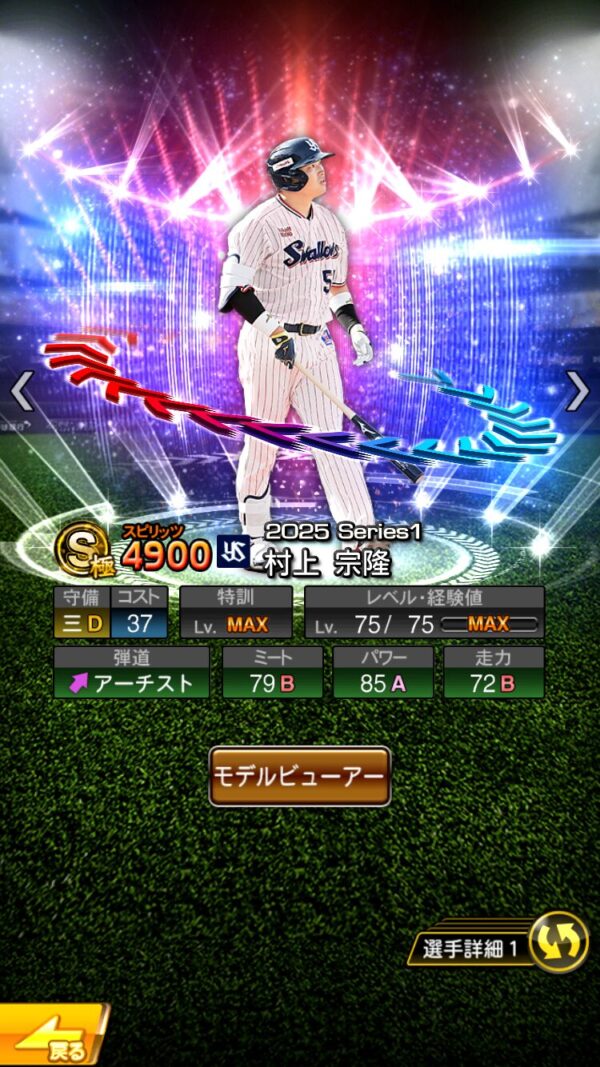This screenshot has height=1067, width=600.
Task: Go to the previous player card
Action: click(x=22, y=391)
